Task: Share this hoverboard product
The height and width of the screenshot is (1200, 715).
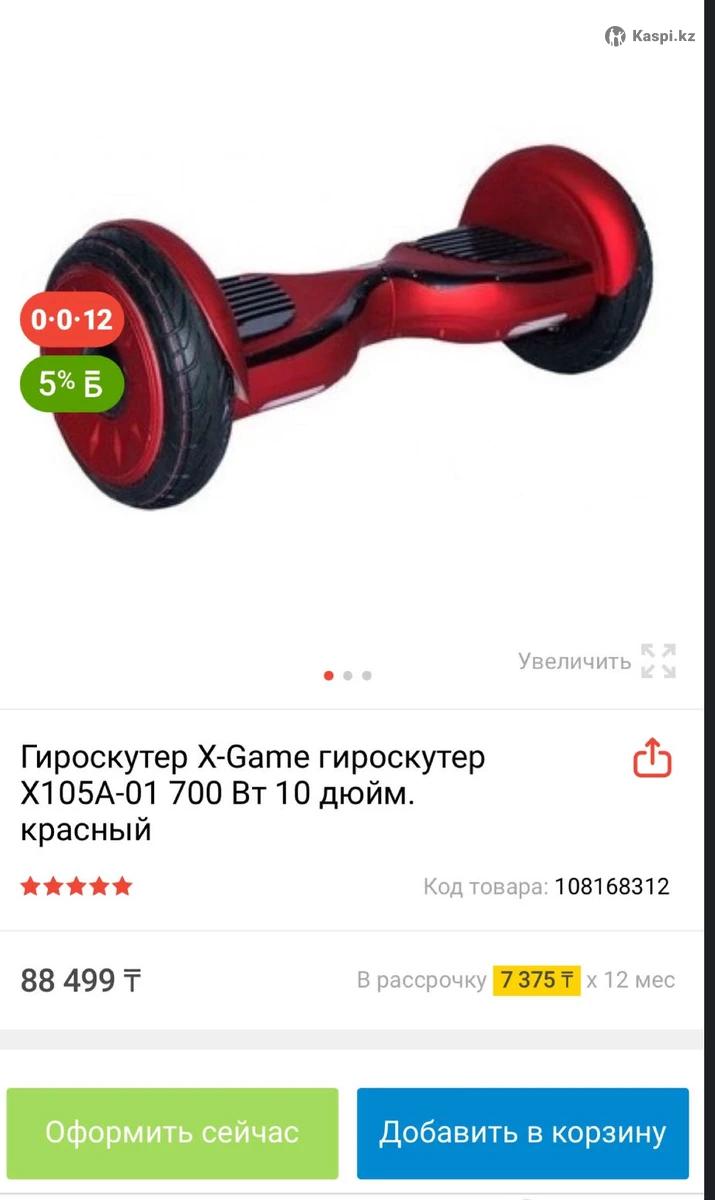Action: coord(652,758)
